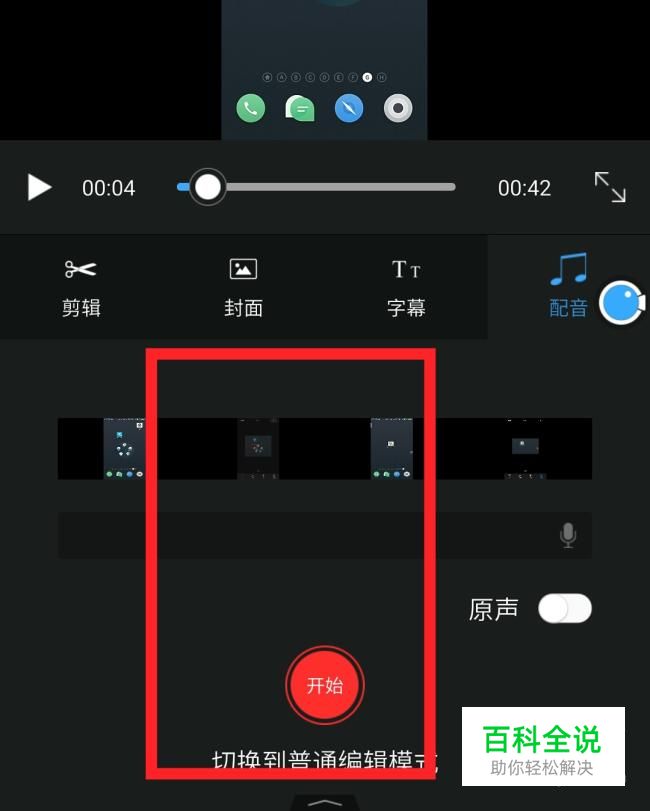Open the 封面 cover tab
This screenshot has width=650, height=811.
[x=243, y=288]
